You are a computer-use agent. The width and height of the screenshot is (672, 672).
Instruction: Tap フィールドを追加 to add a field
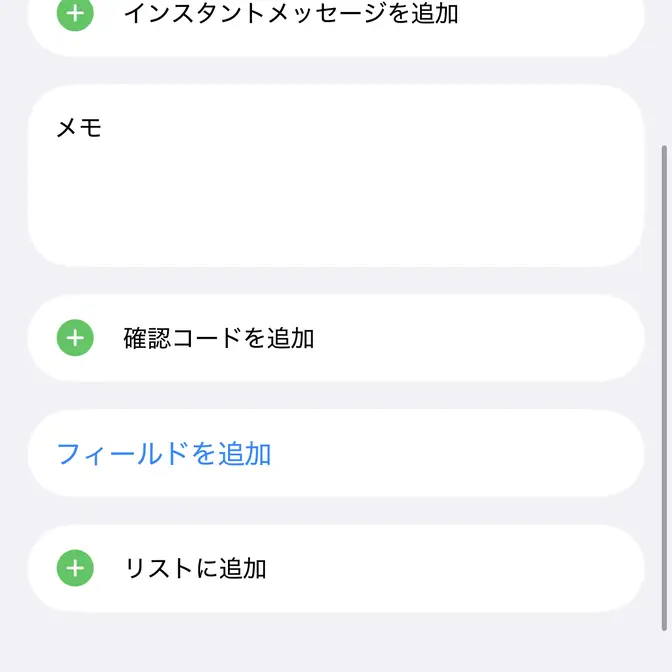point(164,453)
